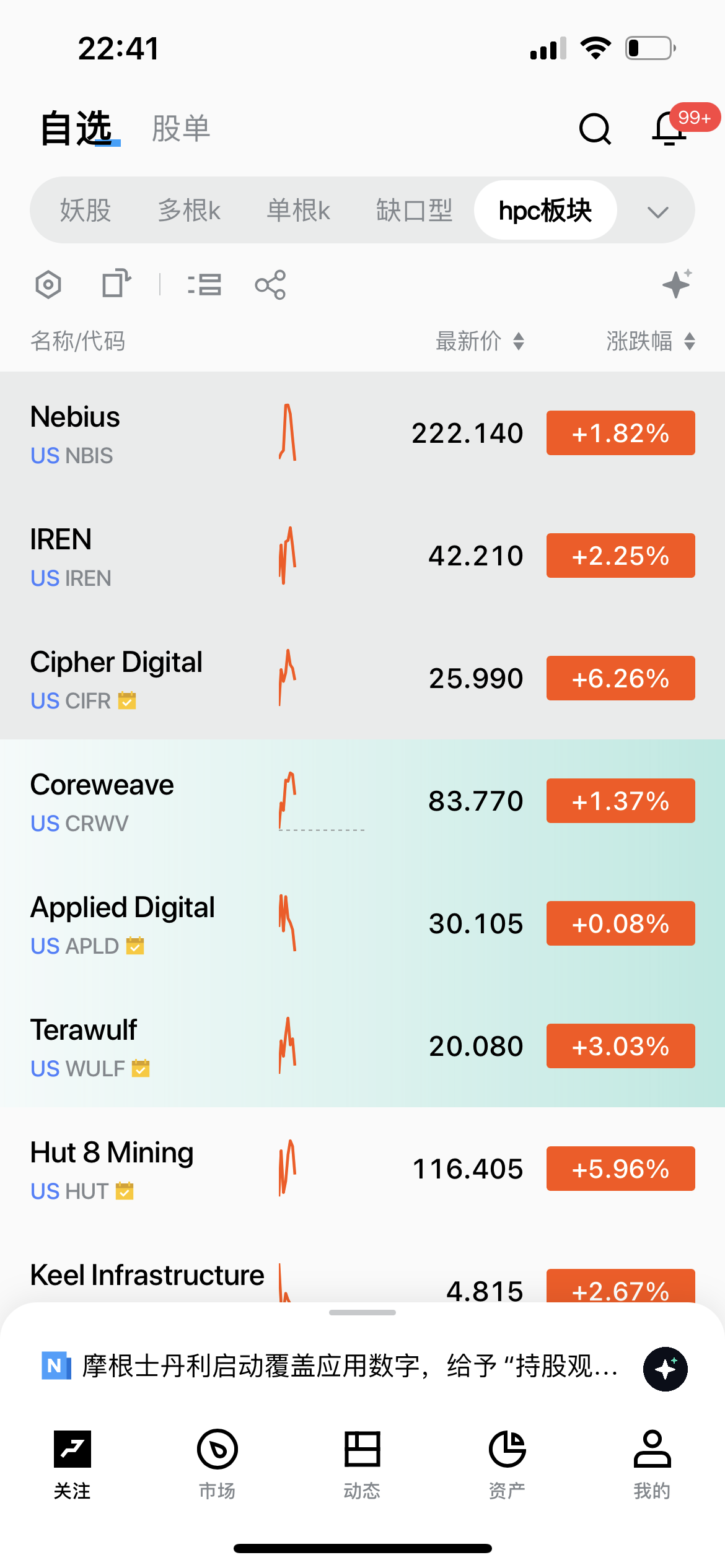This screenshot has width=725, height=1568.
Task: Sort the list by 最新价
Action: pos(480,341)
